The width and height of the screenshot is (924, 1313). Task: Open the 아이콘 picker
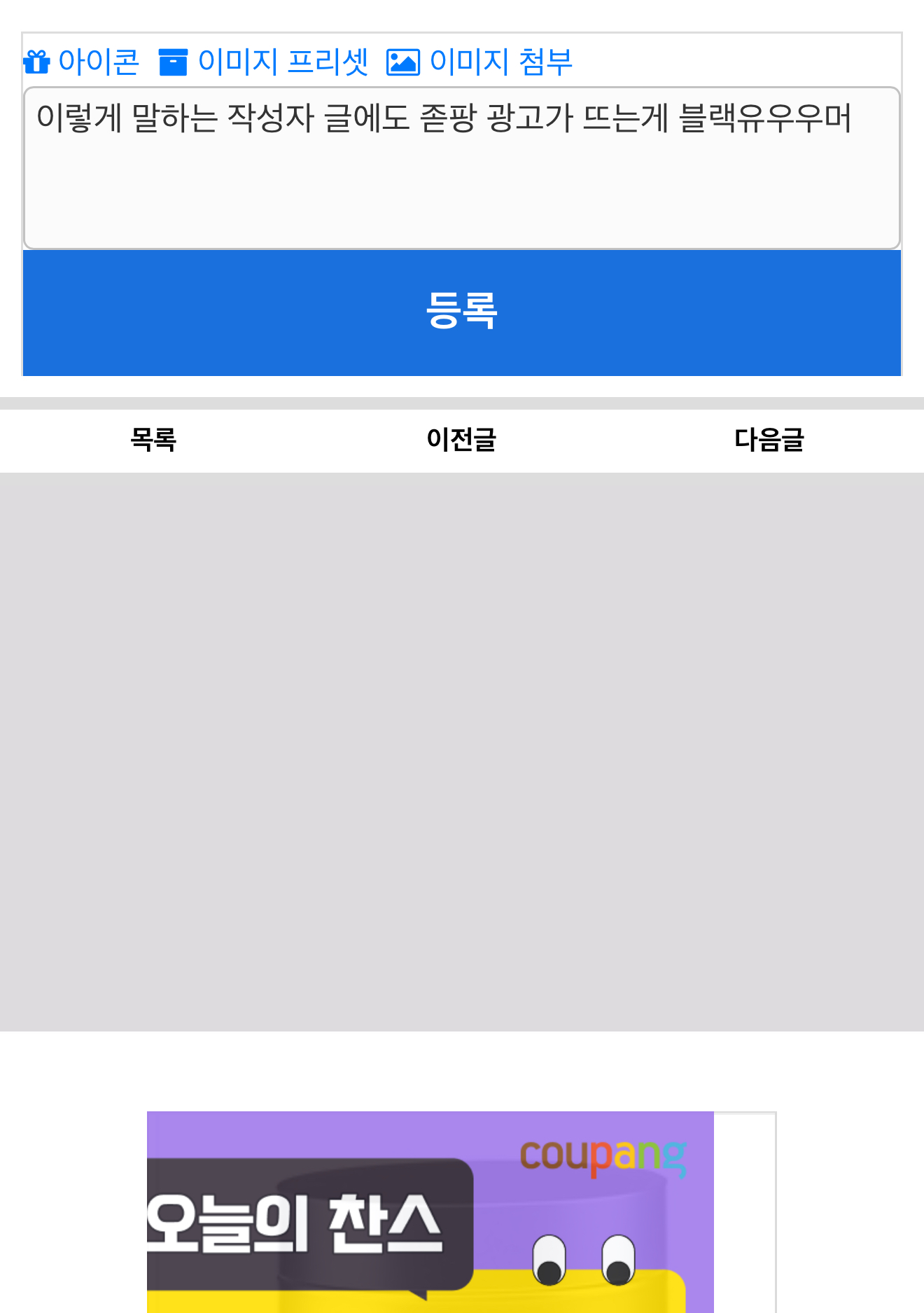point(81,62)
